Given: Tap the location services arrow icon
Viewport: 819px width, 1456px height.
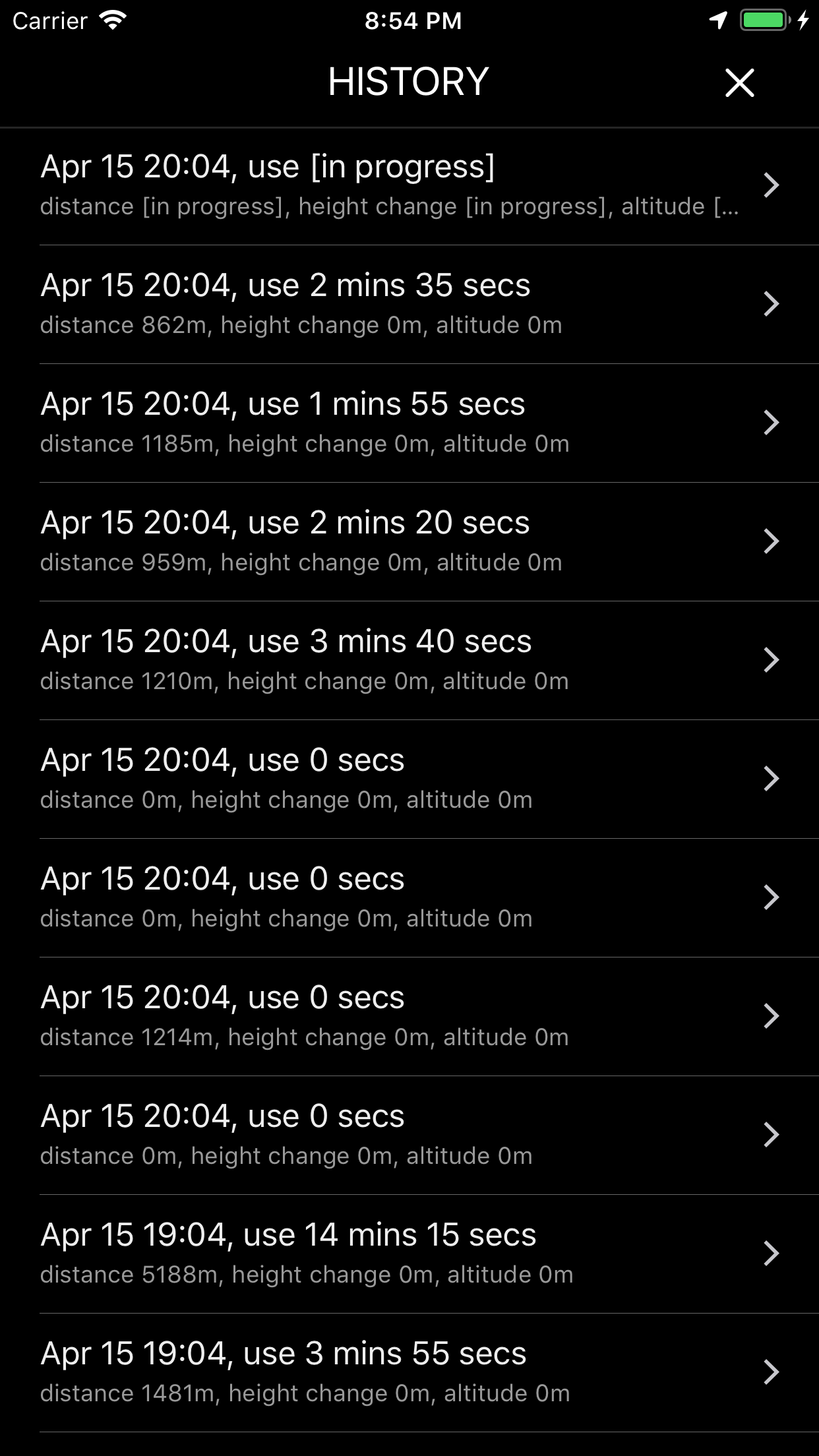Looking at the screenshot, I should pyautogui.click(x=717, y=19).
